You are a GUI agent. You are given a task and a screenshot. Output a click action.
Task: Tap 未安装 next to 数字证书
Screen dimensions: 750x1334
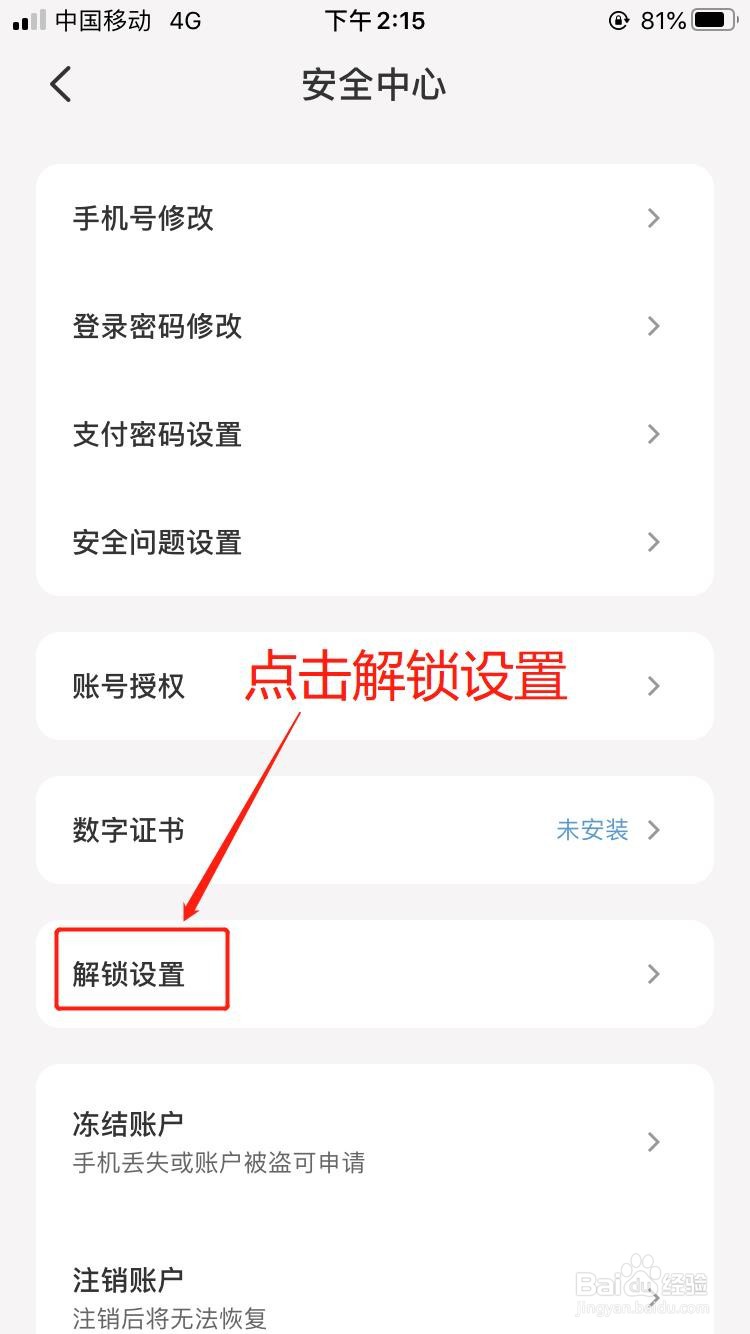pyautogui.click(x=592, y=830)
